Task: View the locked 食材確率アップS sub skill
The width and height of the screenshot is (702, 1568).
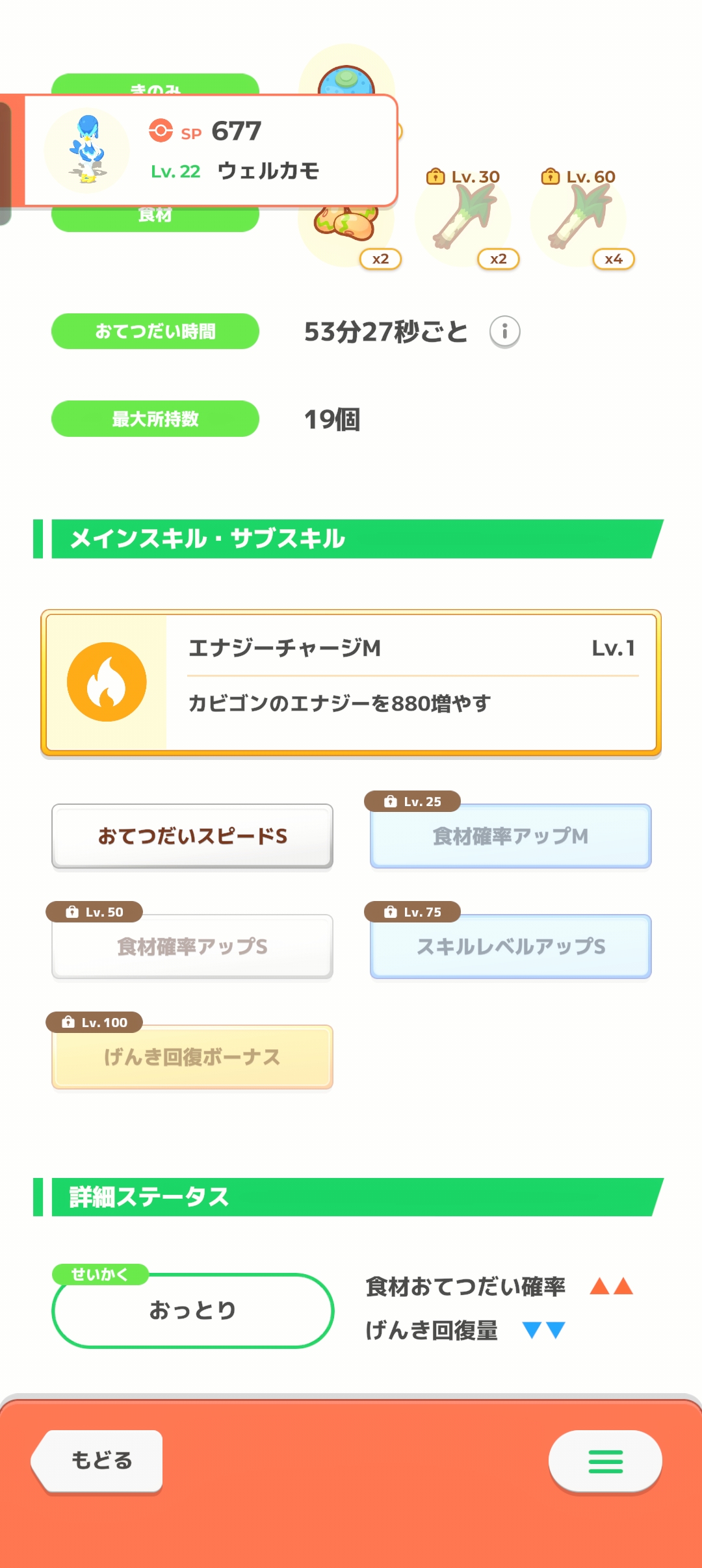Action: click(x=192, y=947)
